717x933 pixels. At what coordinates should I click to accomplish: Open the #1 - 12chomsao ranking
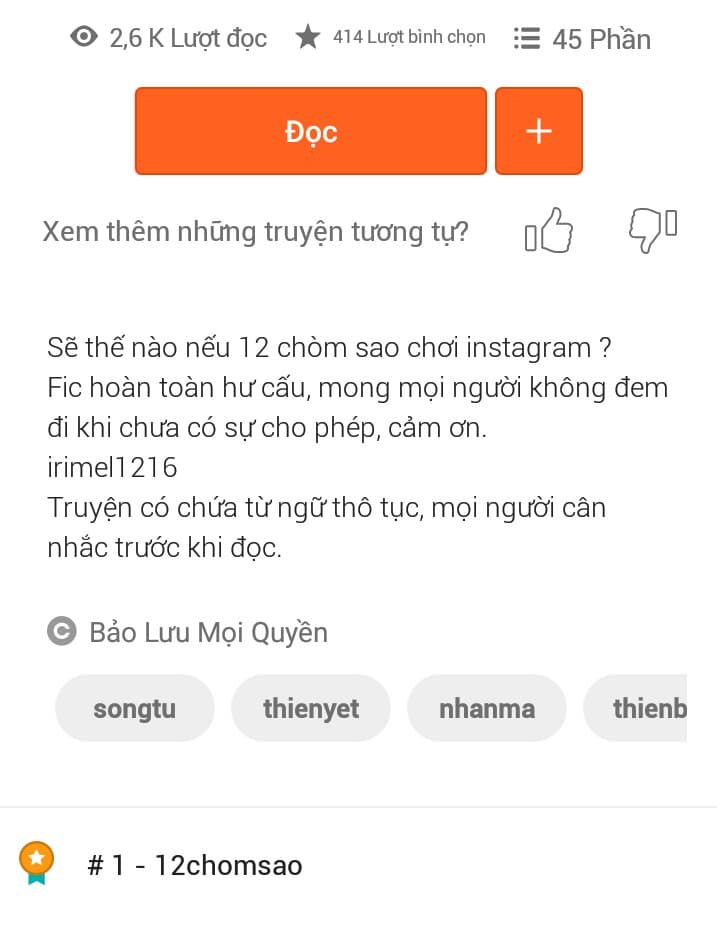click(x=195, y=864)
